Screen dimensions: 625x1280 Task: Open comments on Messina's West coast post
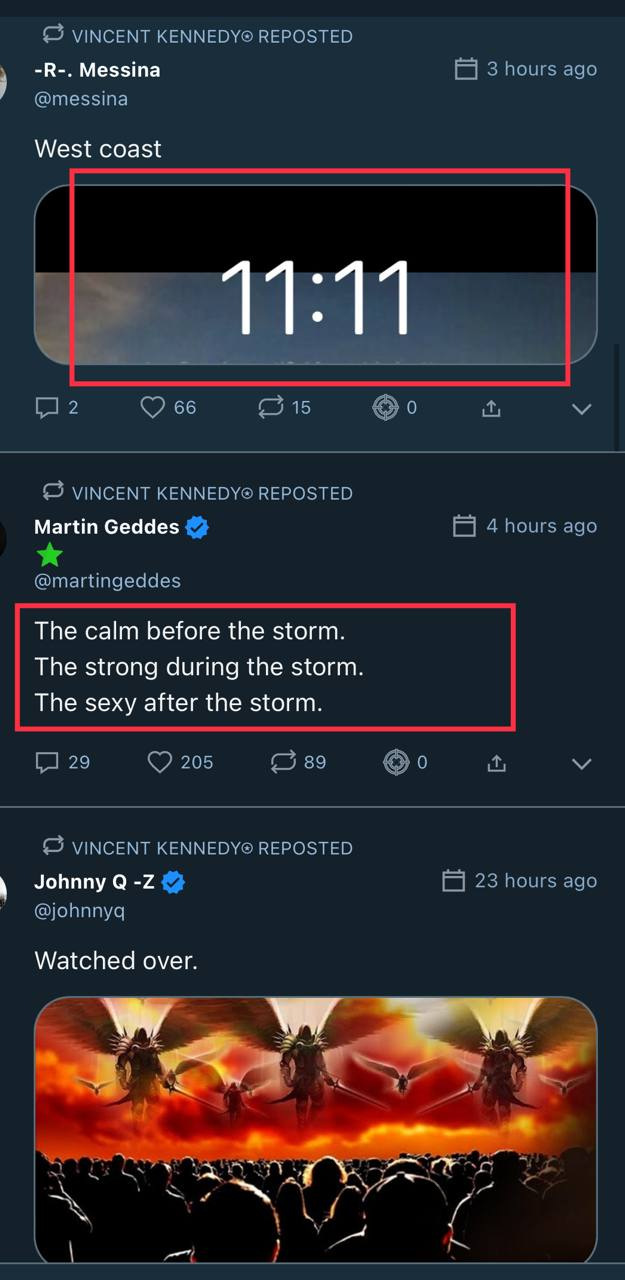click(48, 407)
